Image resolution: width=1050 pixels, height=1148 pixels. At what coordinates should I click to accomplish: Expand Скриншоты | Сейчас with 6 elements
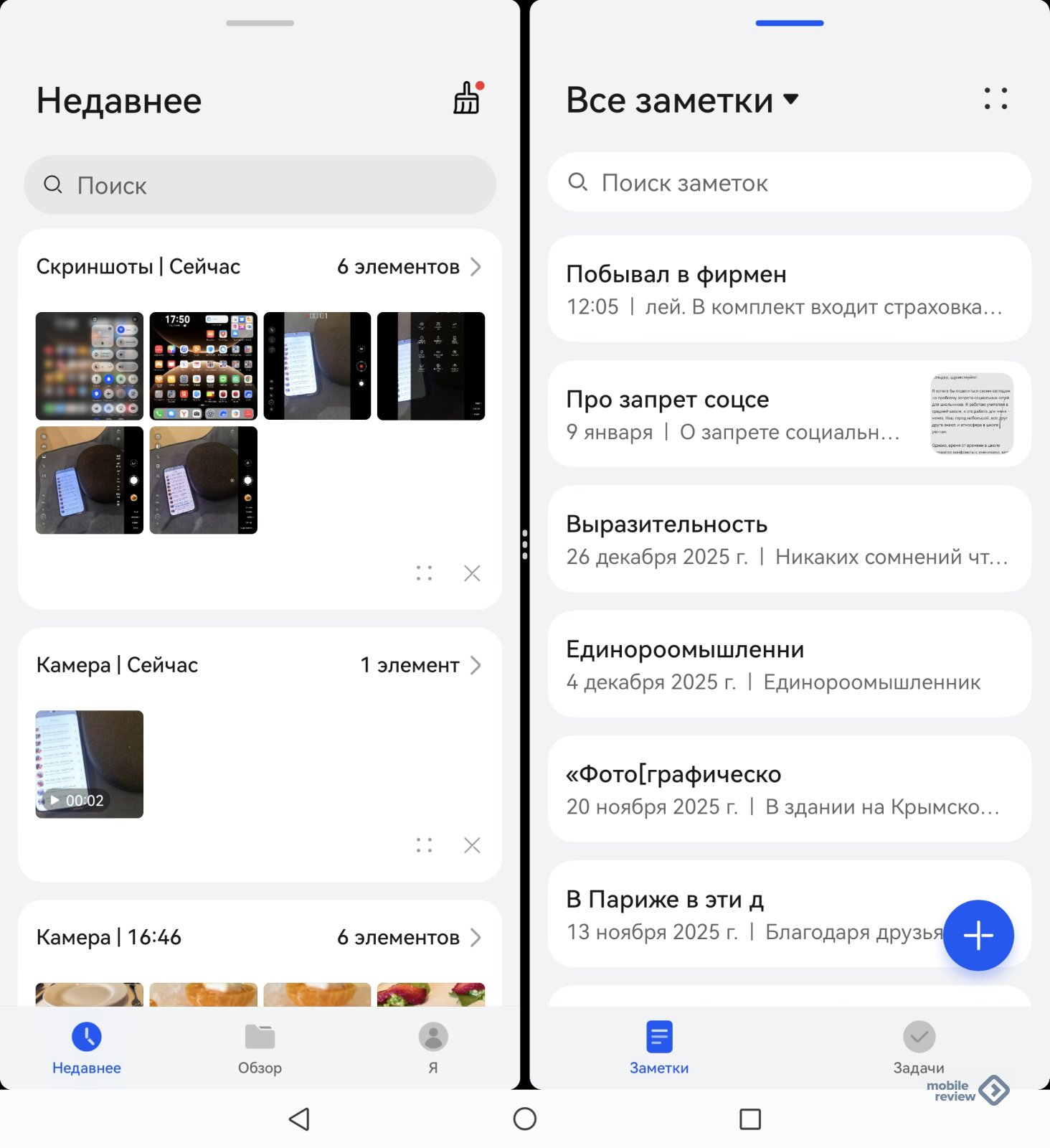pos(409,267)
